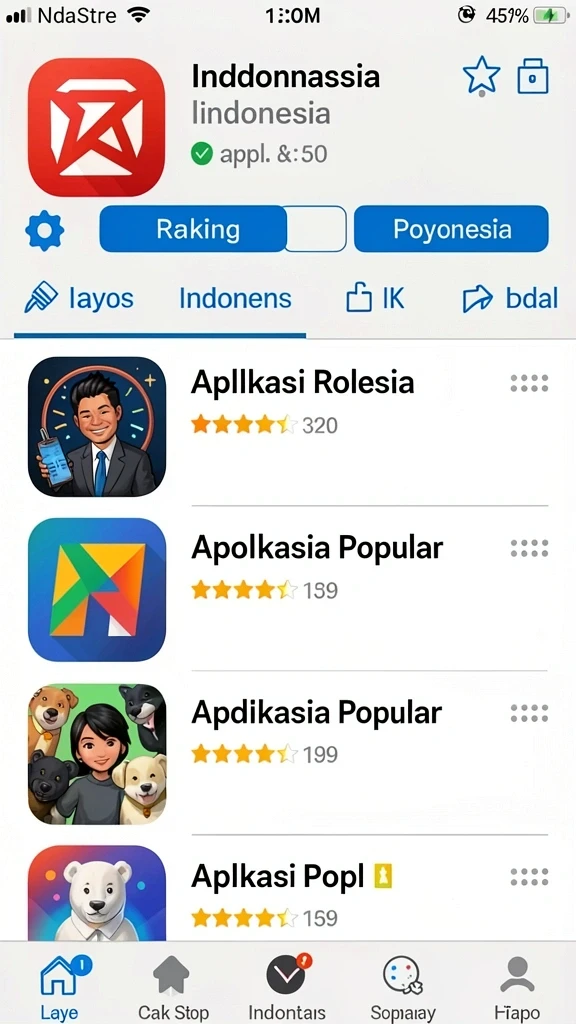Screen dimensions: 576x1024
Task: Select the Poyonesia button
Action: pyautogui.click(x=451, y=229)
